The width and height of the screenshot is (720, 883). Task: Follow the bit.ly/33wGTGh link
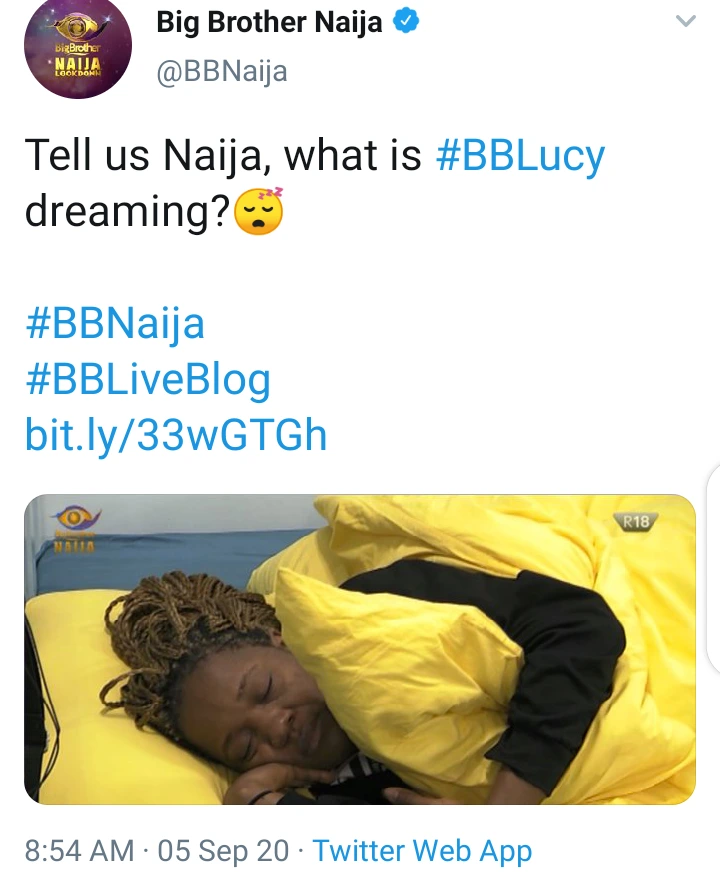[175, 435]
